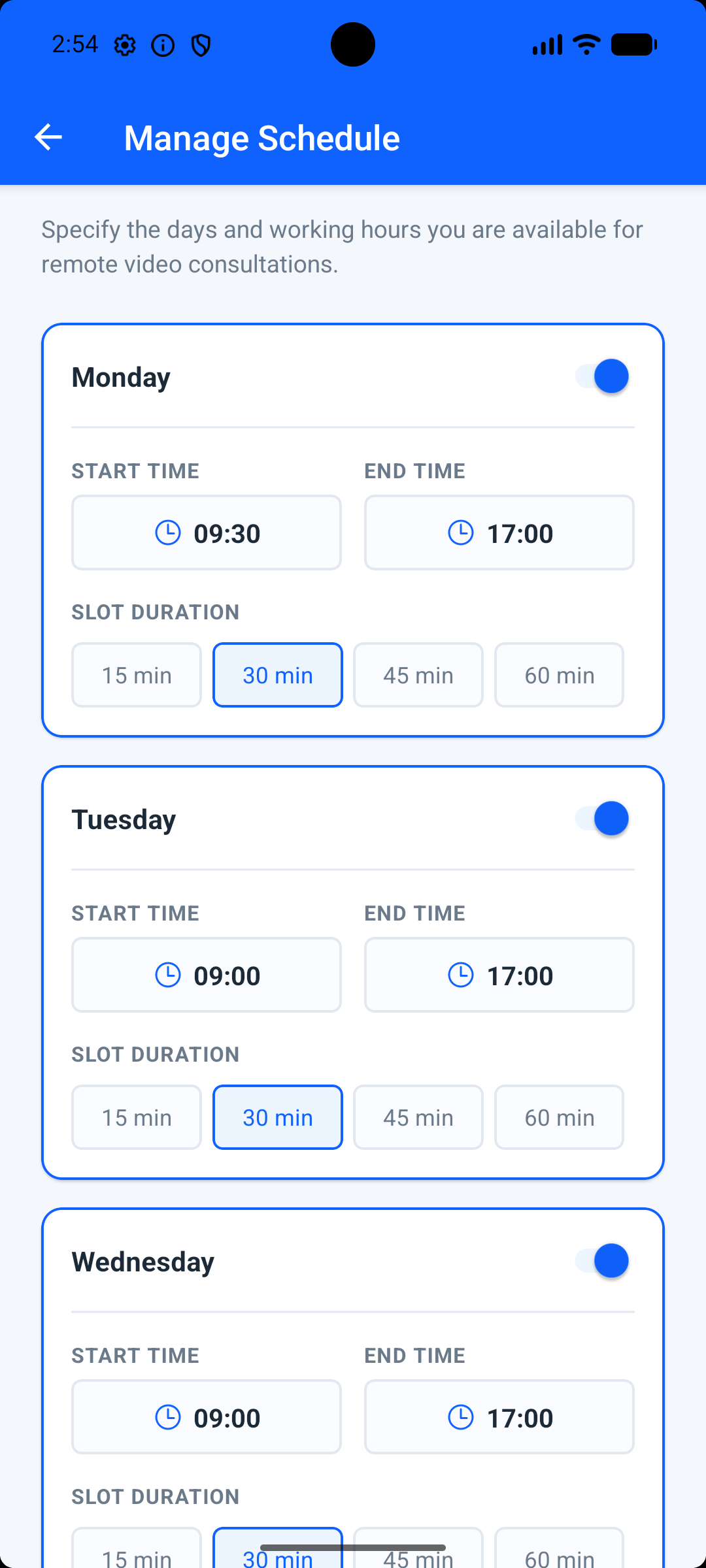Pick 30 min slot for Tuesday
The width and height of the screenshot is (706, 1568).
278,1117
